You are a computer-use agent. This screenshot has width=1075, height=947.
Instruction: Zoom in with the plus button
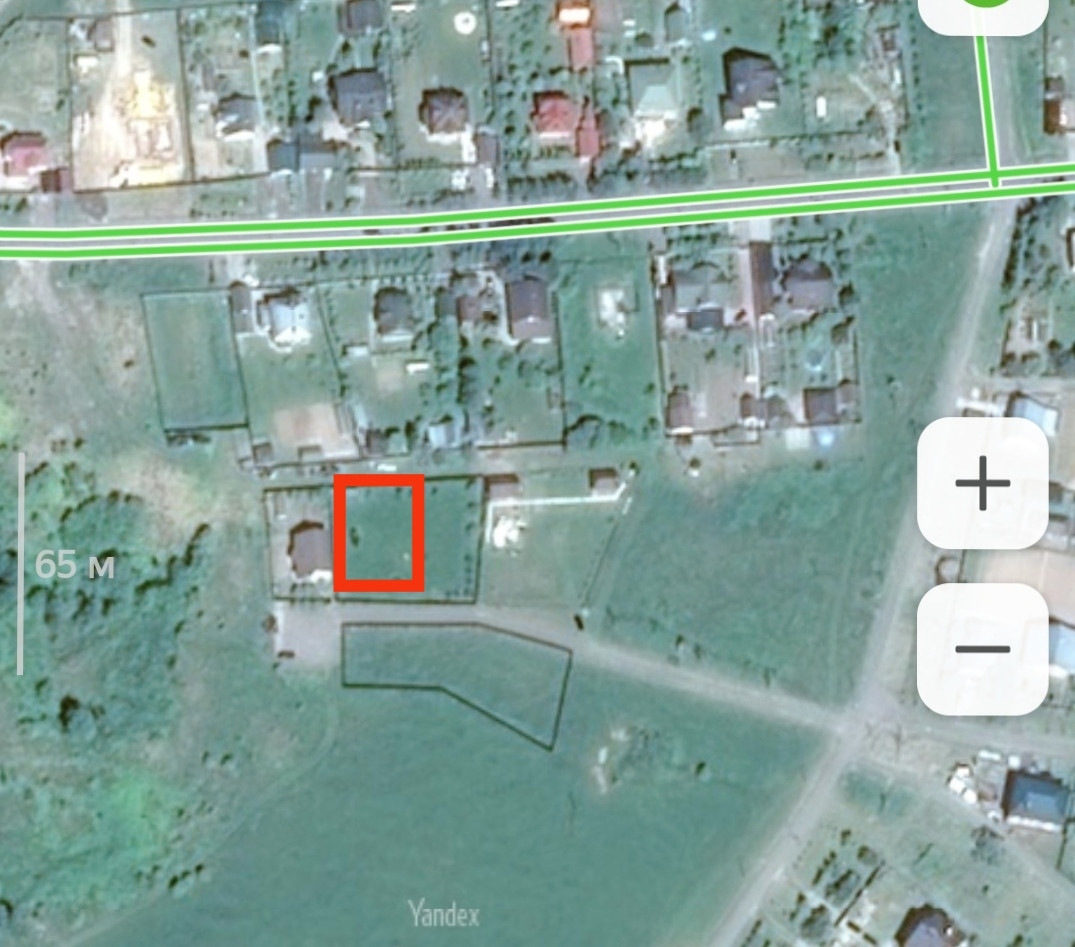(x=982, y=483)
